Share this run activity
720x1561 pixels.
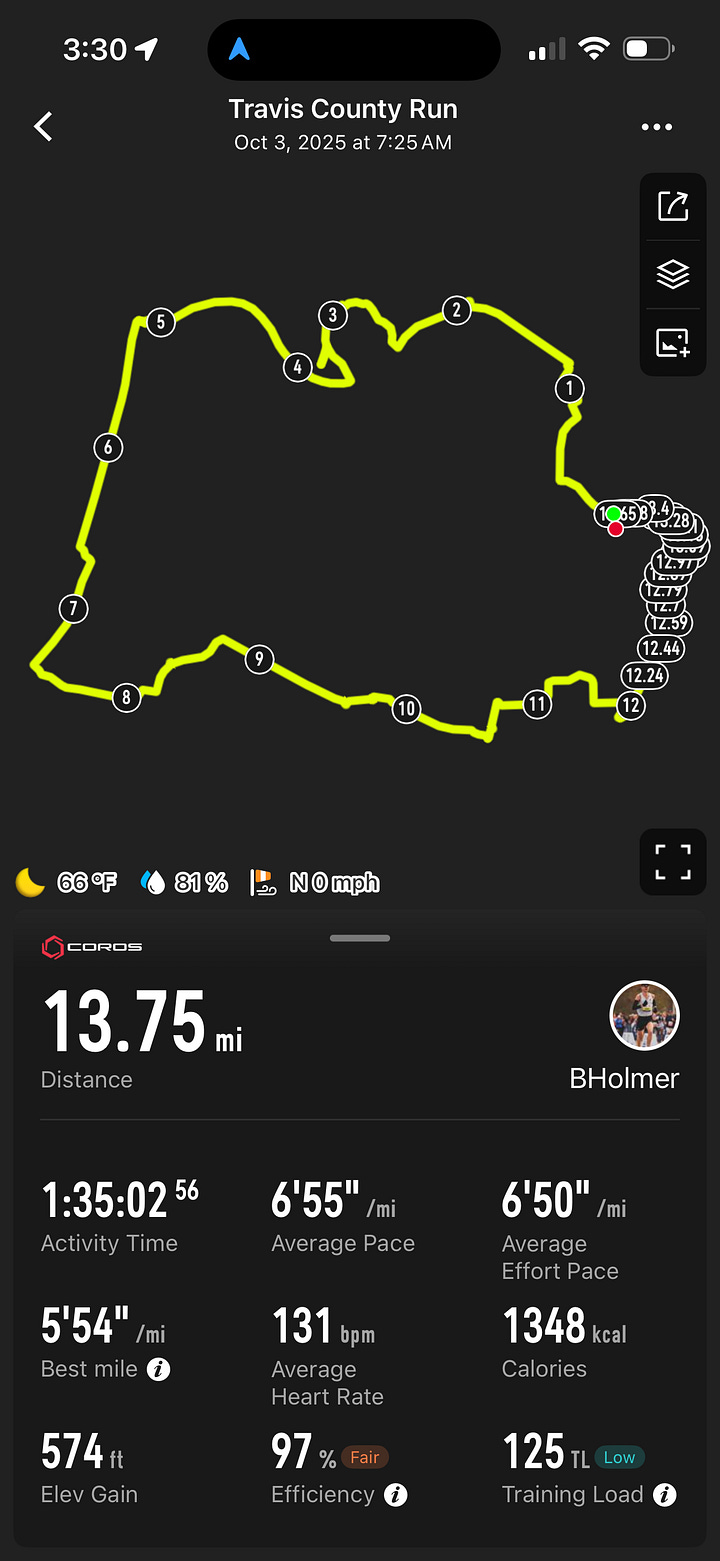point(673,207)
